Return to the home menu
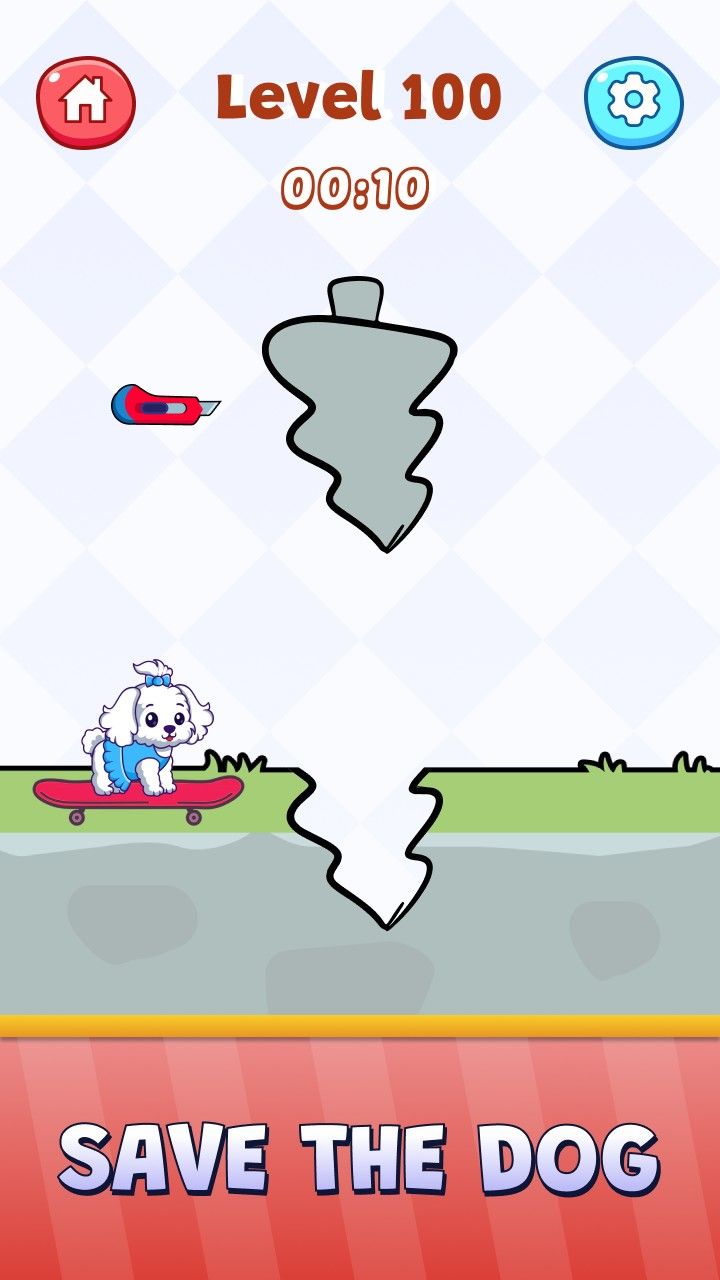Viewport: 720px width, 1280px height. (x=86, y=102)
